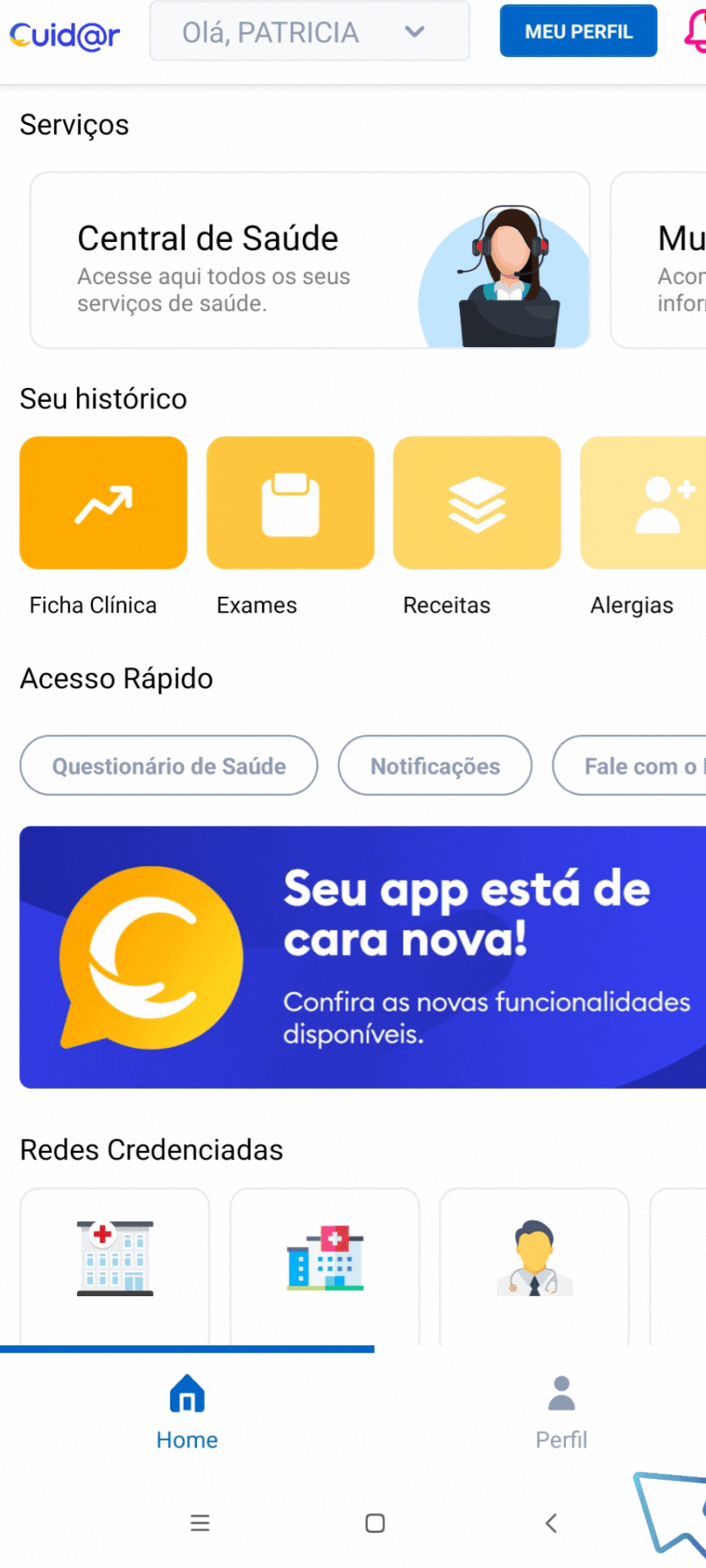Open Ficha Clínica history
Viewport: 706px width, 1568px height.
[103, 503]
